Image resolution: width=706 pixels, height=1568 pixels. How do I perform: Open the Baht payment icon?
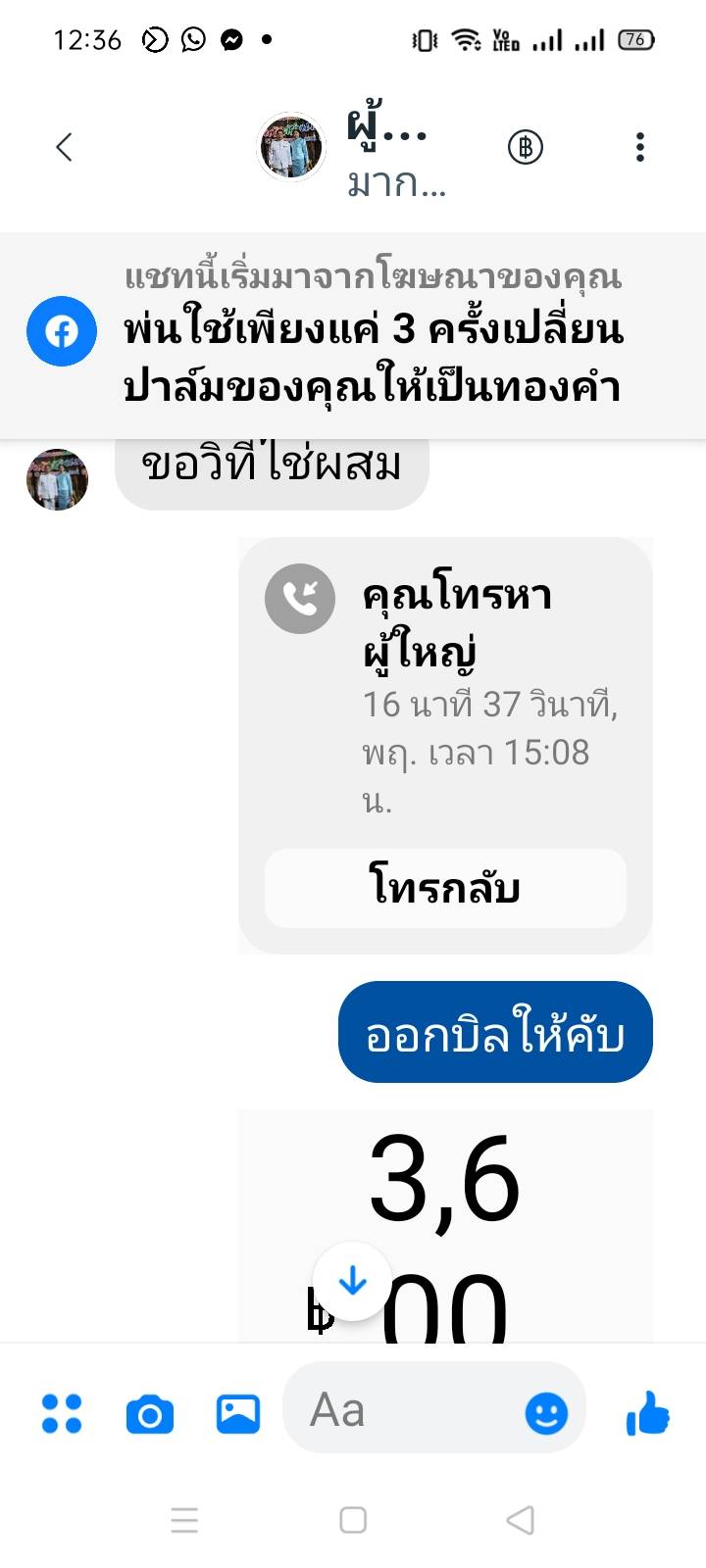coord(526,148)
